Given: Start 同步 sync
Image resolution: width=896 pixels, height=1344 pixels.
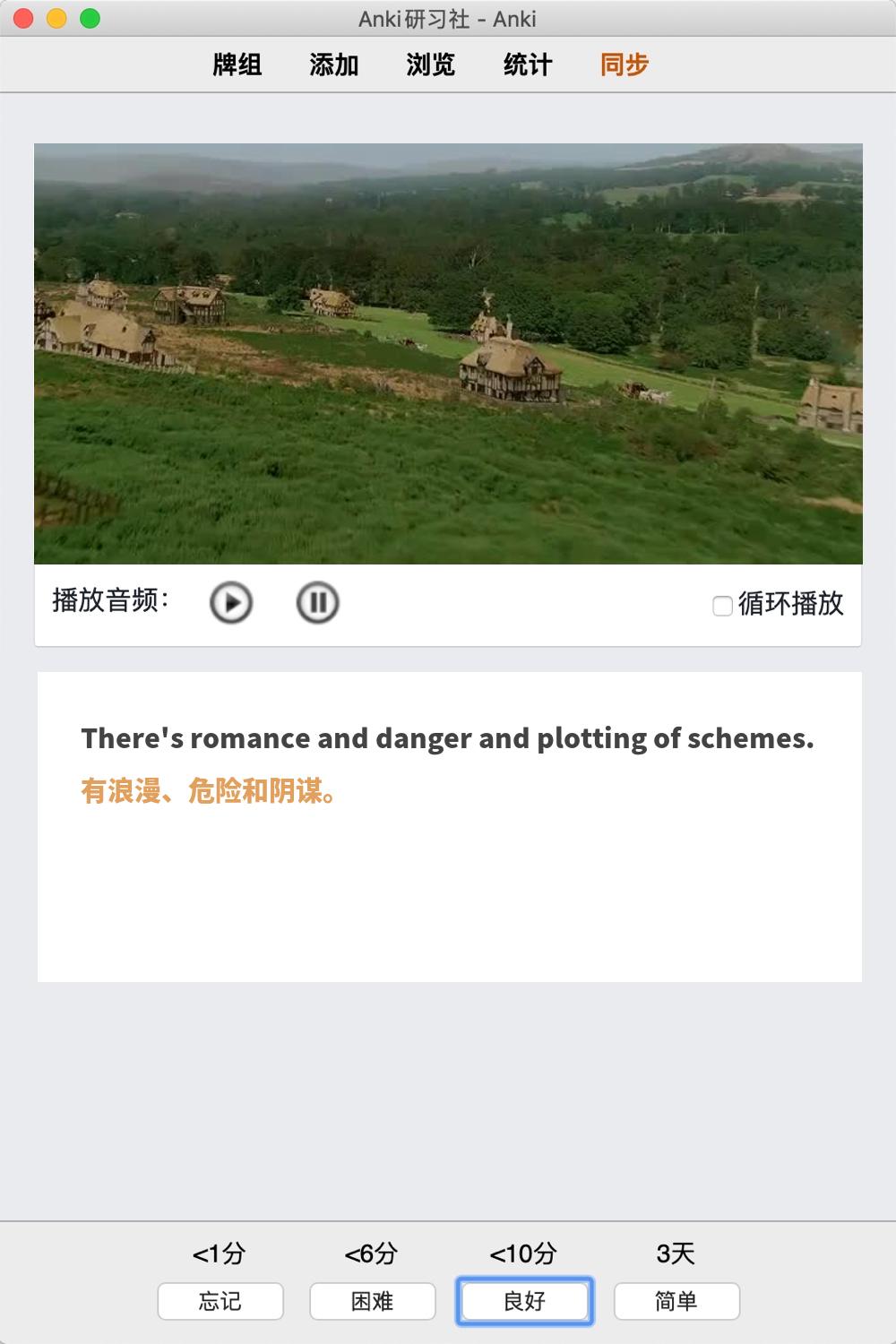Looking at the screenshot, I should pos(625,65).
